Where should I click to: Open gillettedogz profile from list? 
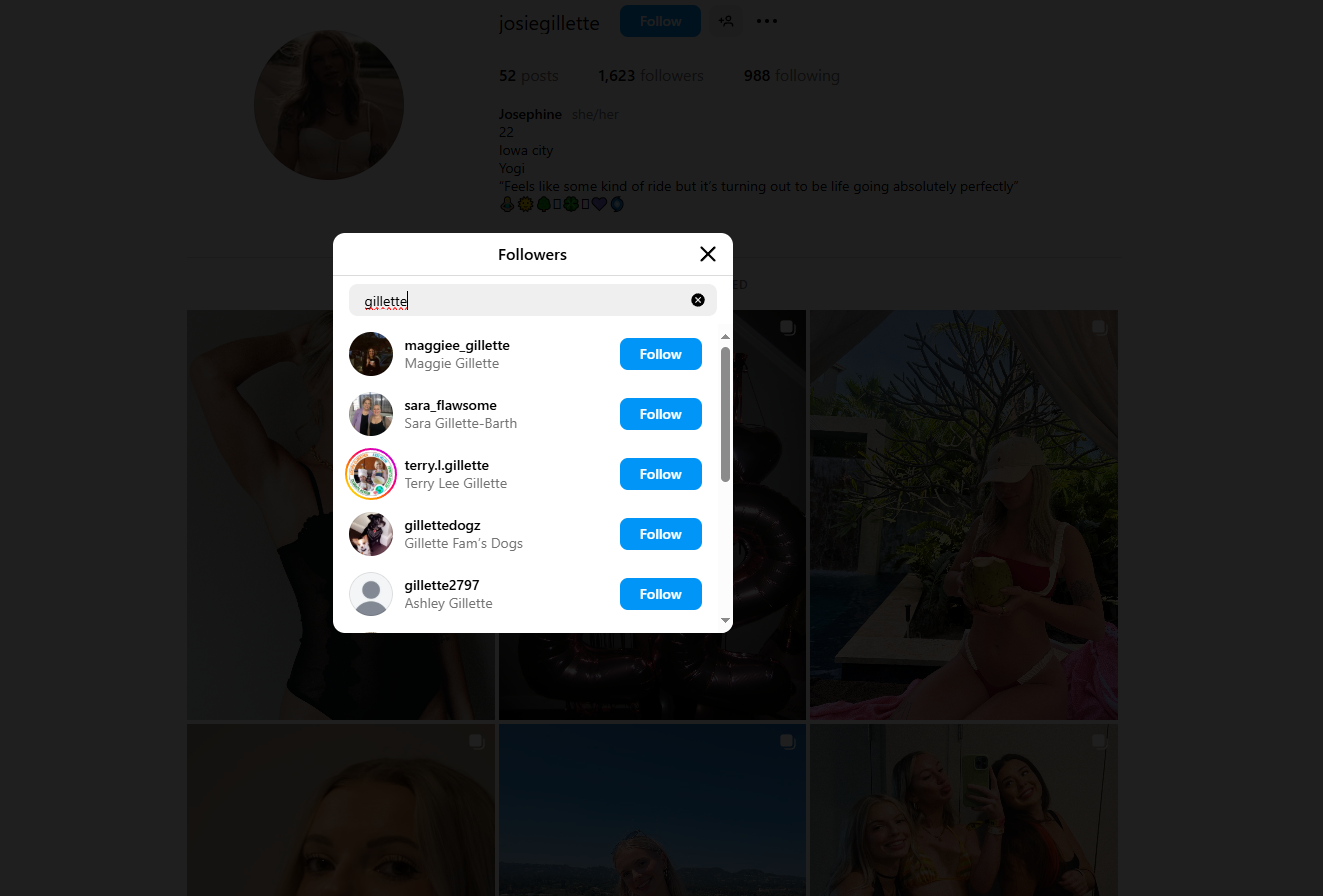coord(442,525)
